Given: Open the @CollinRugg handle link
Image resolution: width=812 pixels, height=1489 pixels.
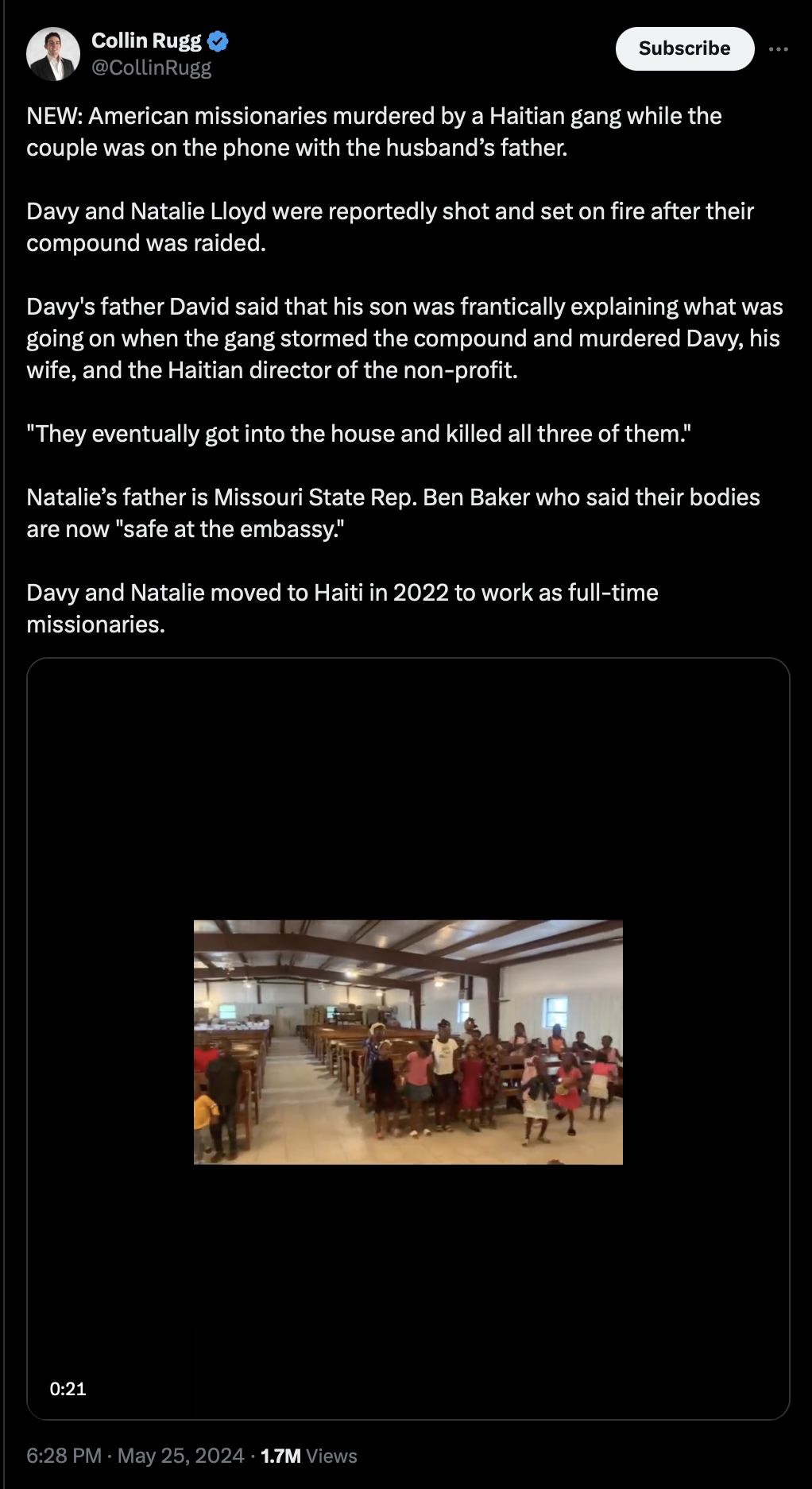Looking at the screenshot, I should point(152,68).
